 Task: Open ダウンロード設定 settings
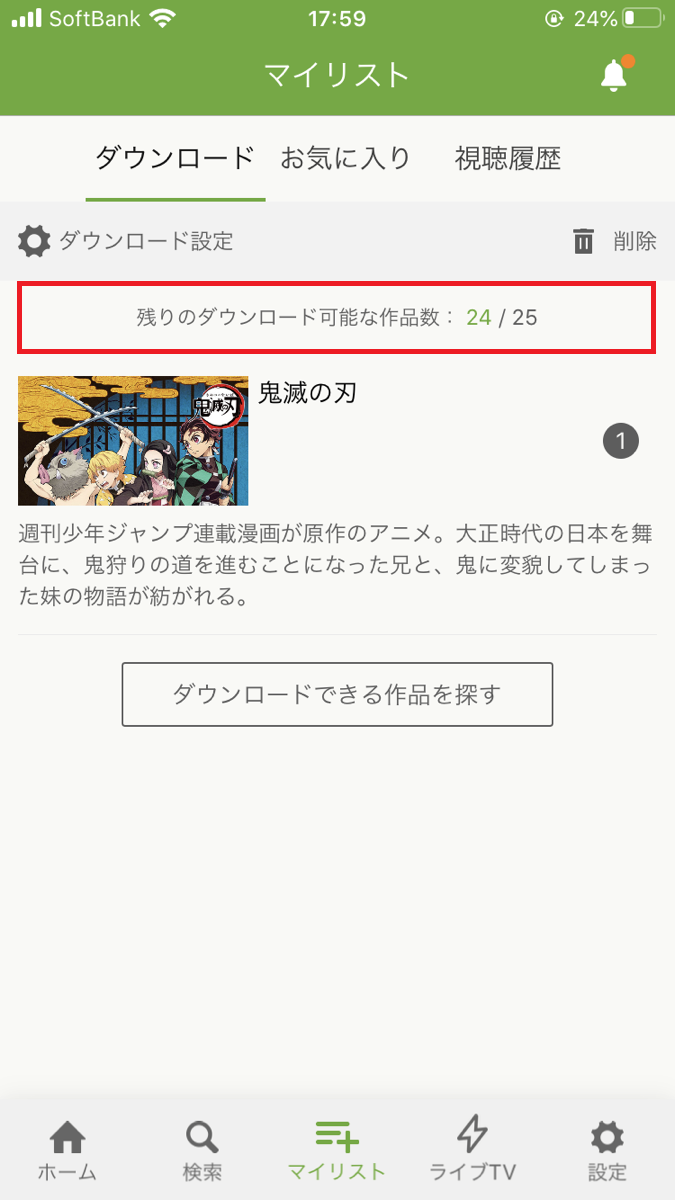click(x=126, y=241)
